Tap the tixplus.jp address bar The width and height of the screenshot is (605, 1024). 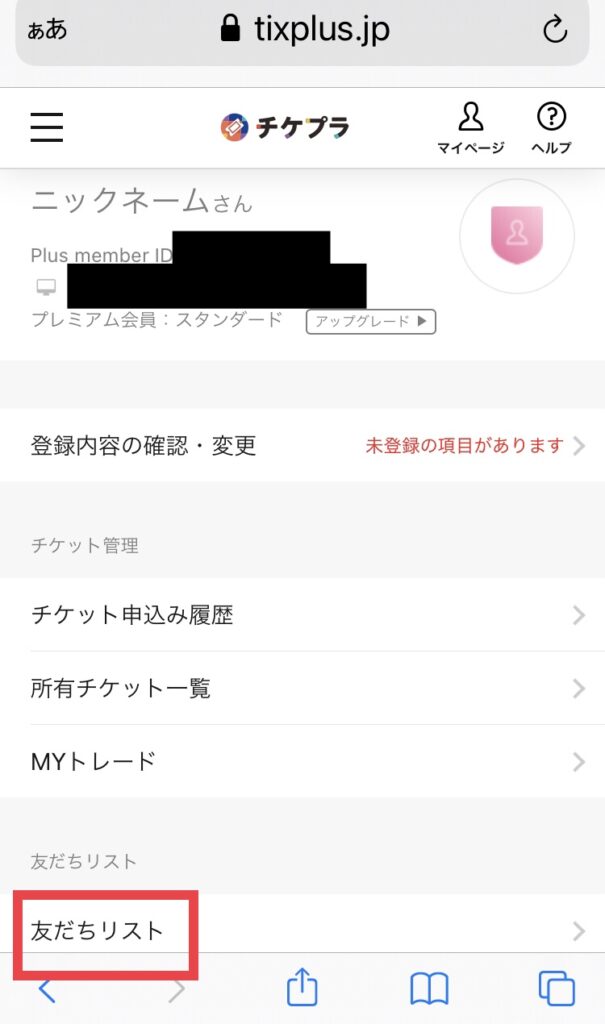coord(303,30)
